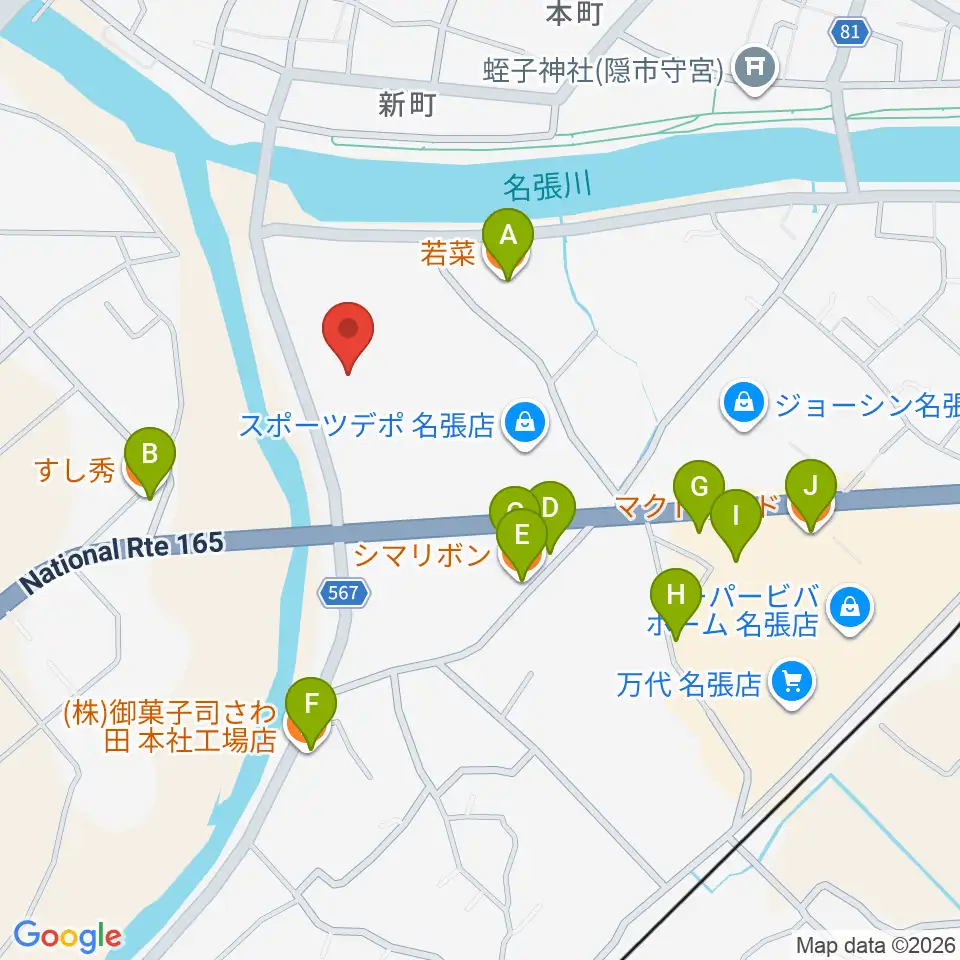Screen dimensions: 960x960
Task: Tap the スーパービバホーム 名張店 pin
Action: pyautogui.click(x=850, y=610)
